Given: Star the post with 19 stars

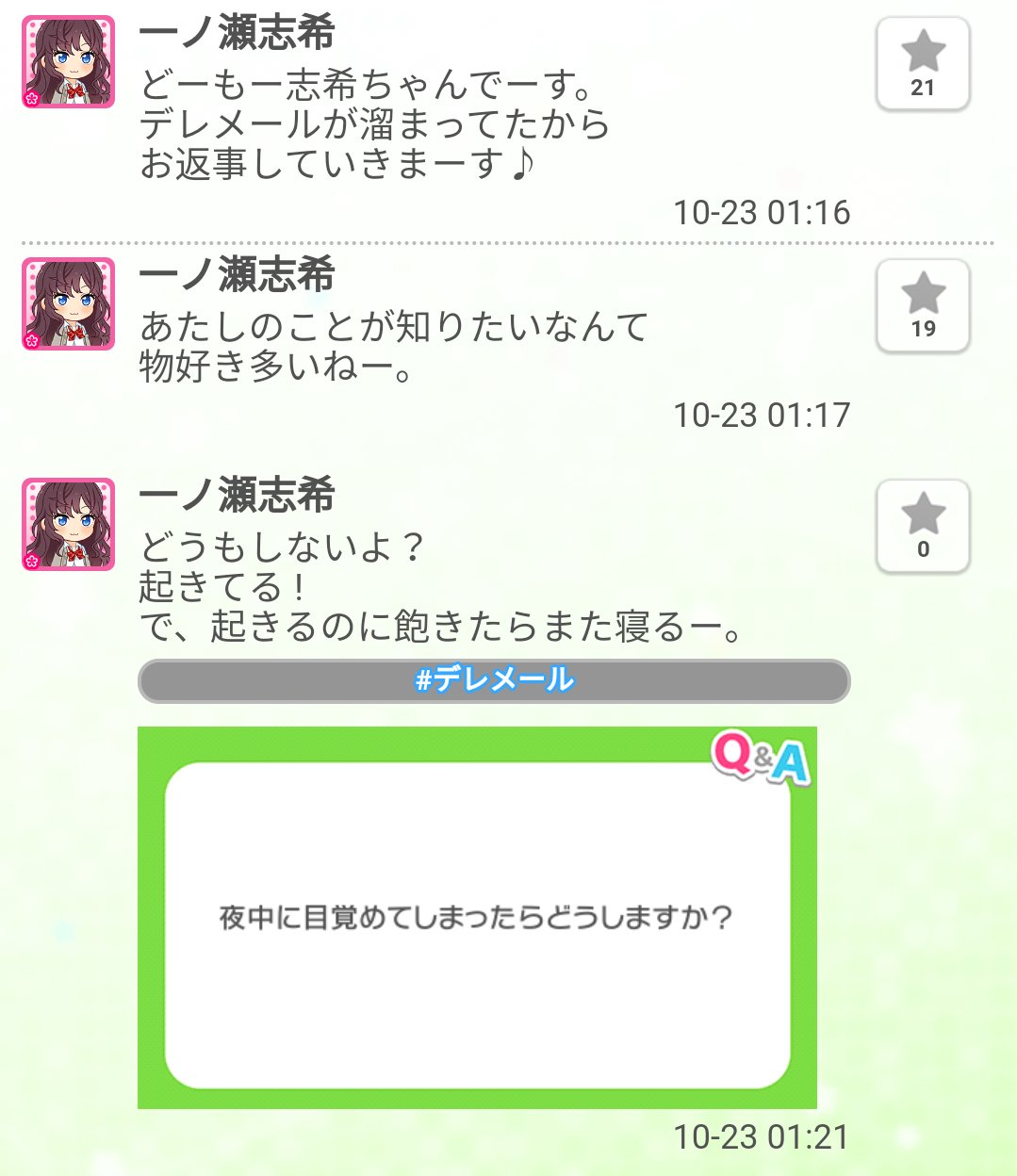Looking at the screenshot, I should point(923,304).
